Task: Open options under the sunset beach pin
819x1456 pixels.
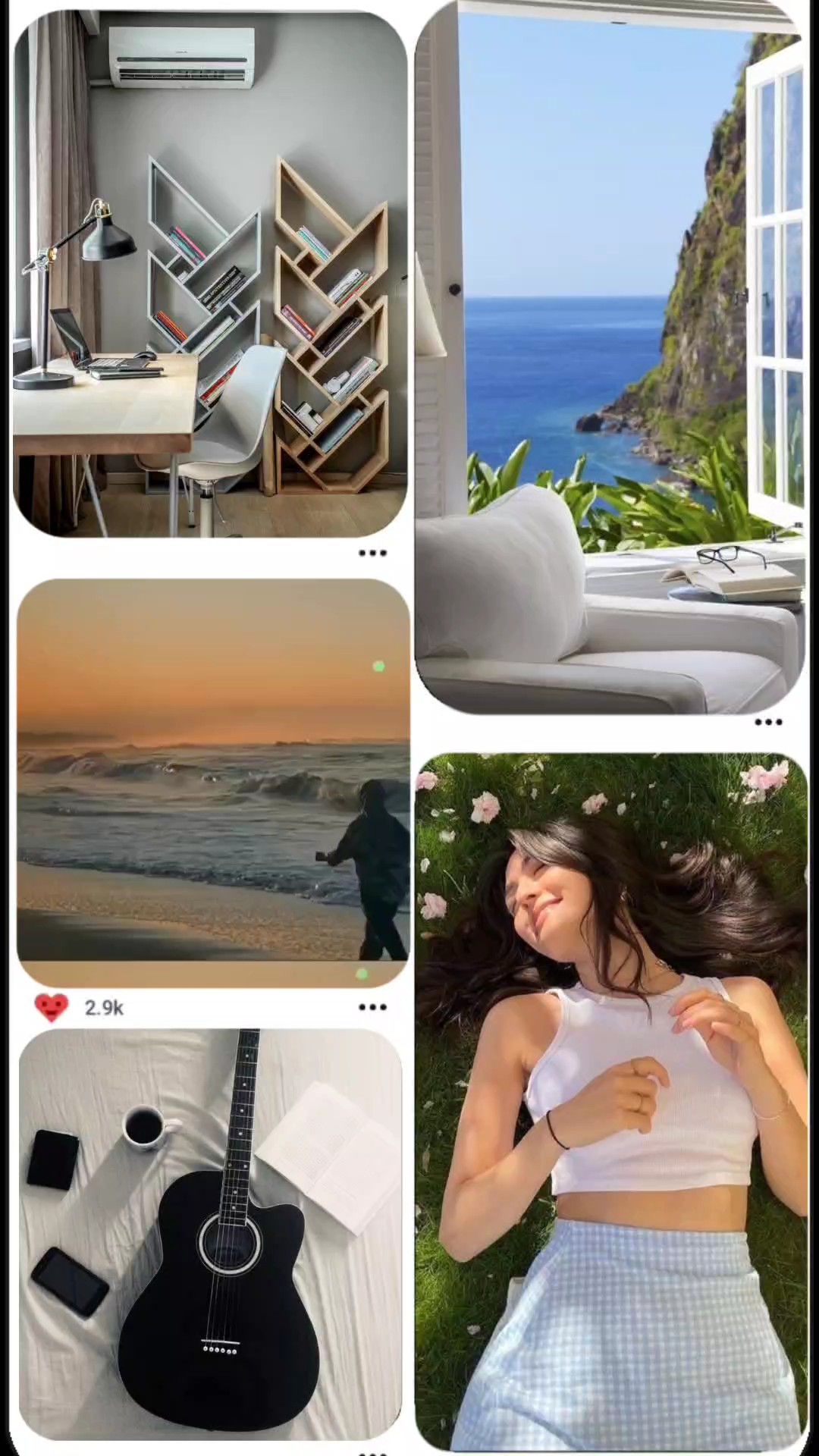Action: point(372,1007)
